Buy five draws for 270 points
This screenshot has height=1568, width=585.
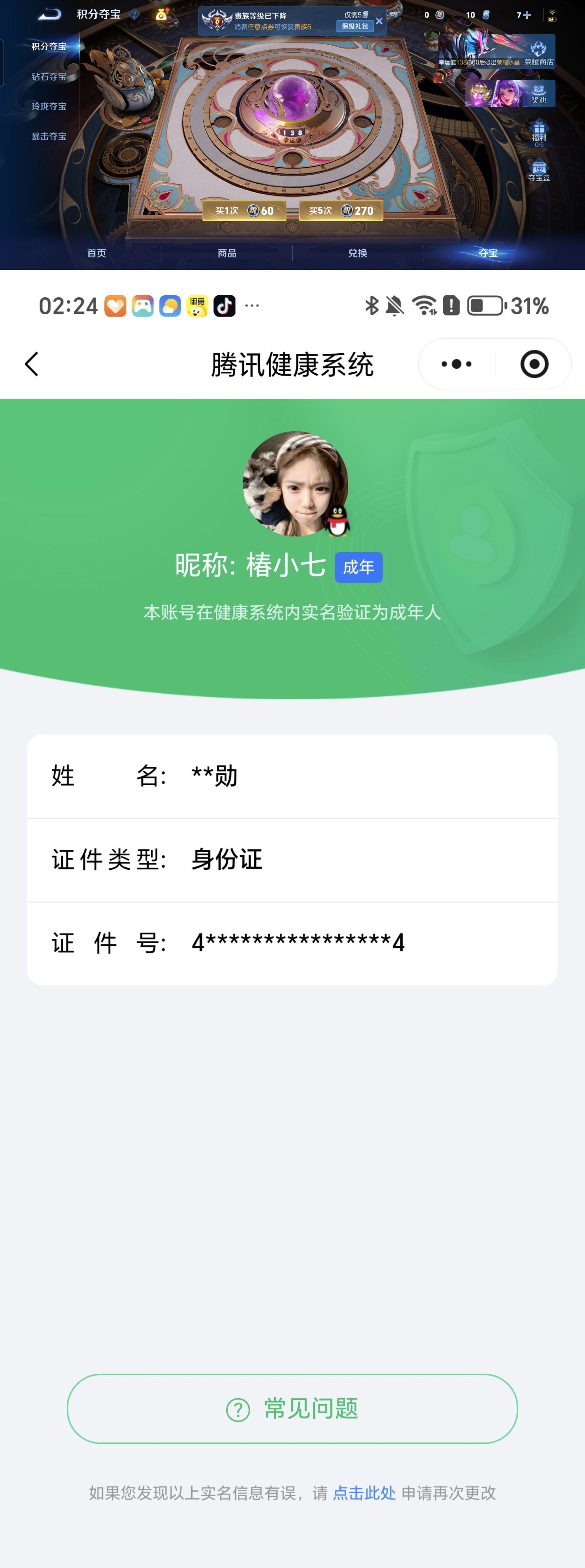(341, 211)
